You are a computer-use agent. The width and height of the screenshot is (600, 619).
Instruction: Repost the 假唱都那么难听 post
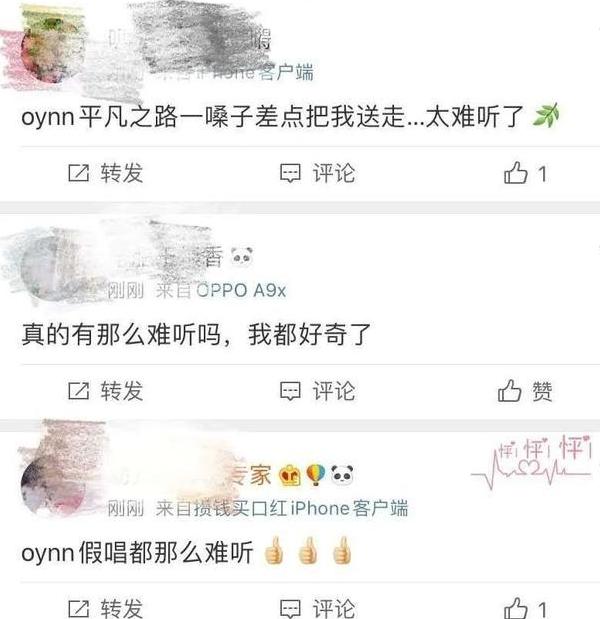click(x=104, y=607)
